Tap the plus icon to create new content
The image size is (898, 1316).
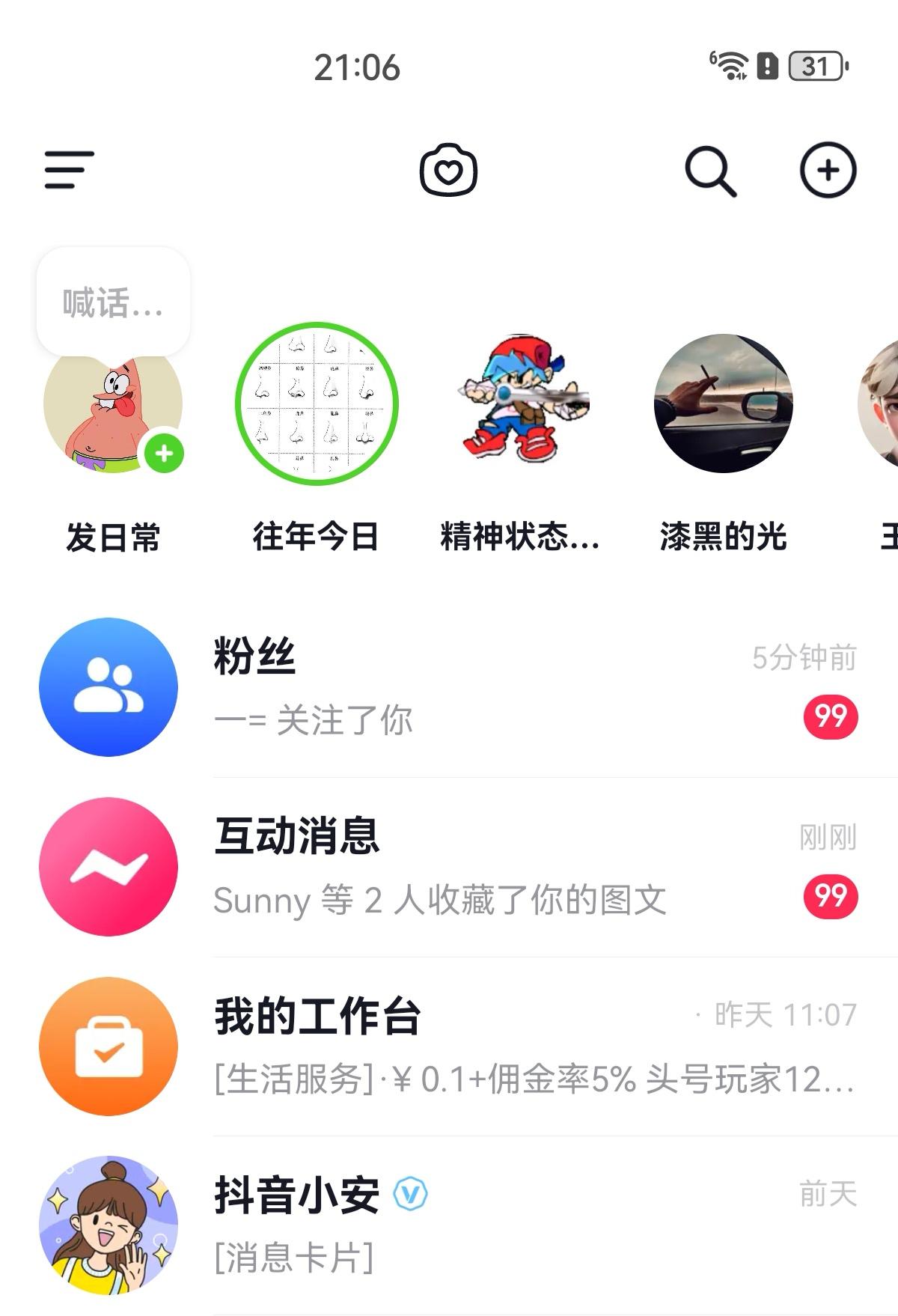tap(828, 170)
